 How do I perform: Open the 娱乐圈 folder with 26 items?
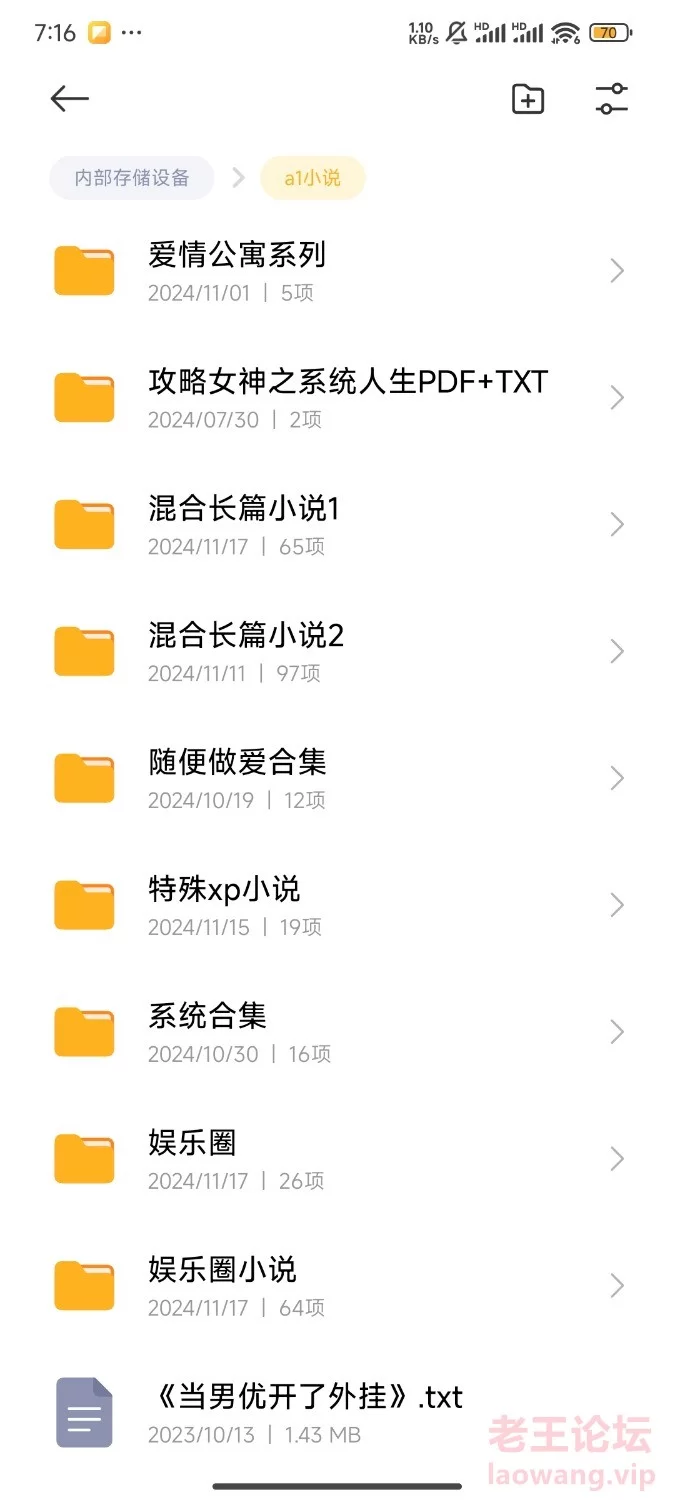337,1159
